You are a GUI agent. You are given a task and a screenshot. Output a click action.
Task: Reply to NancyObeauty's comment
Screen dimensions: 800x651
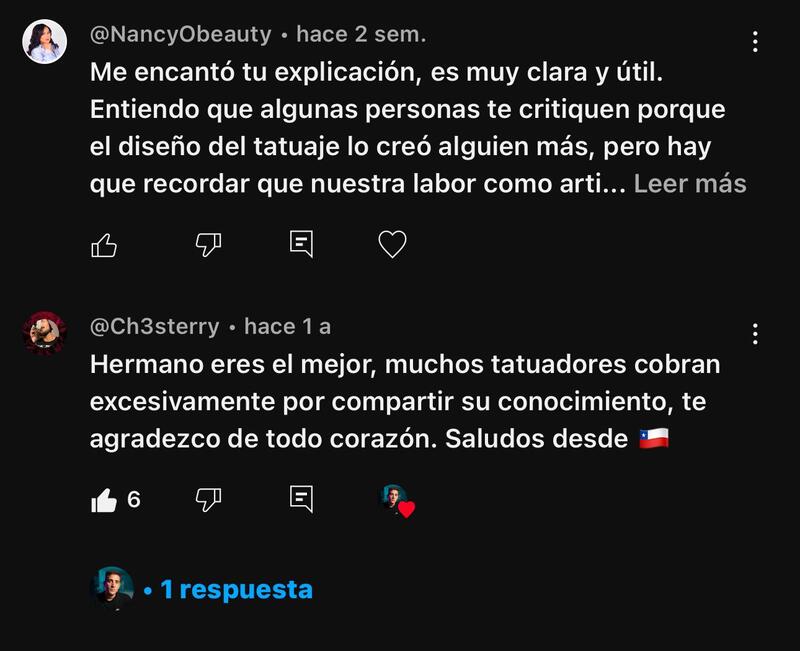pyautogui.click(x=301, y=244)
